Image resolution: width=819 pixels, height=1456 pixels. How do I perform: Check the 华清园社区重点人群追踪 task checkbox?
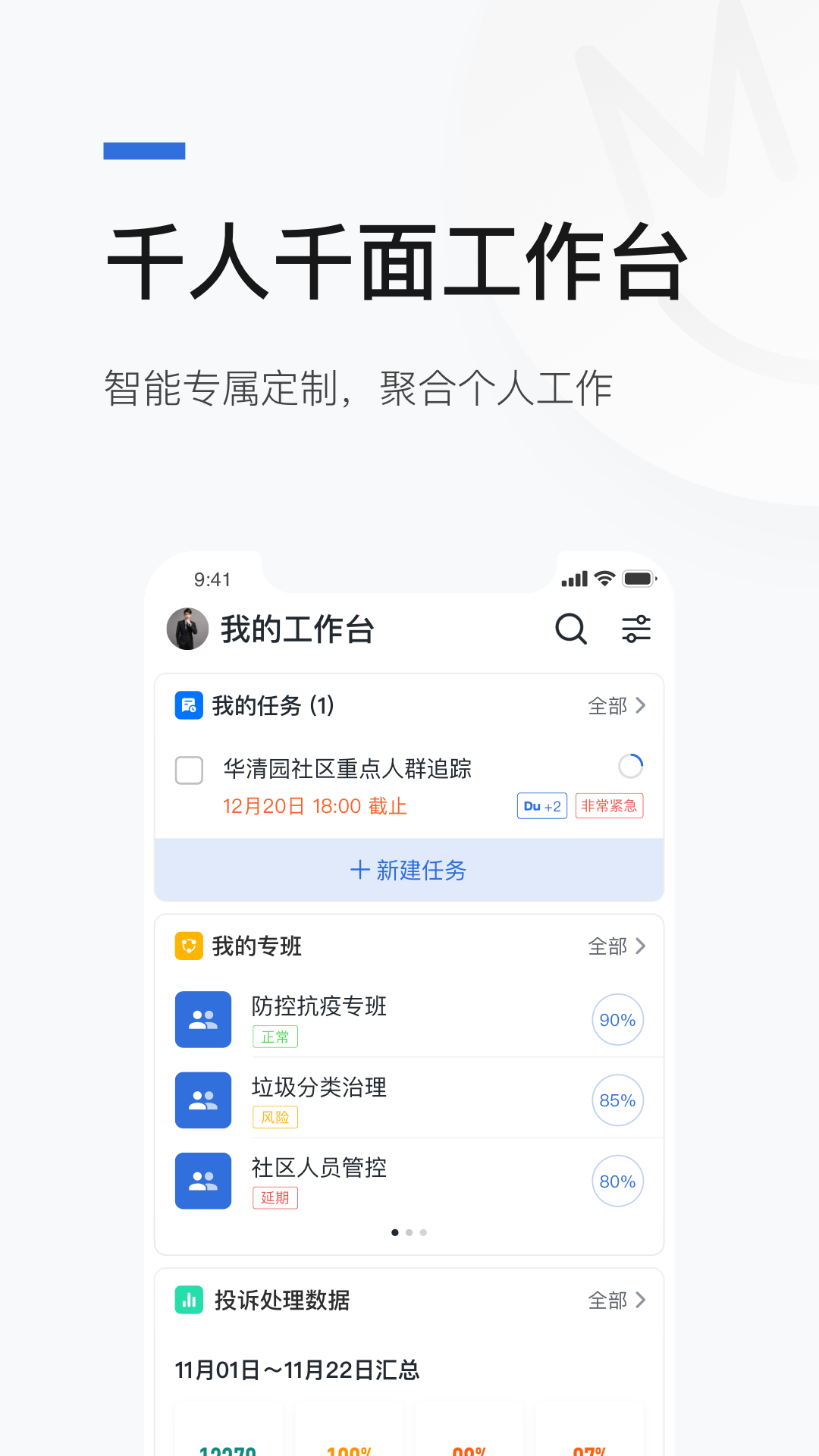(x=188, y=769)
